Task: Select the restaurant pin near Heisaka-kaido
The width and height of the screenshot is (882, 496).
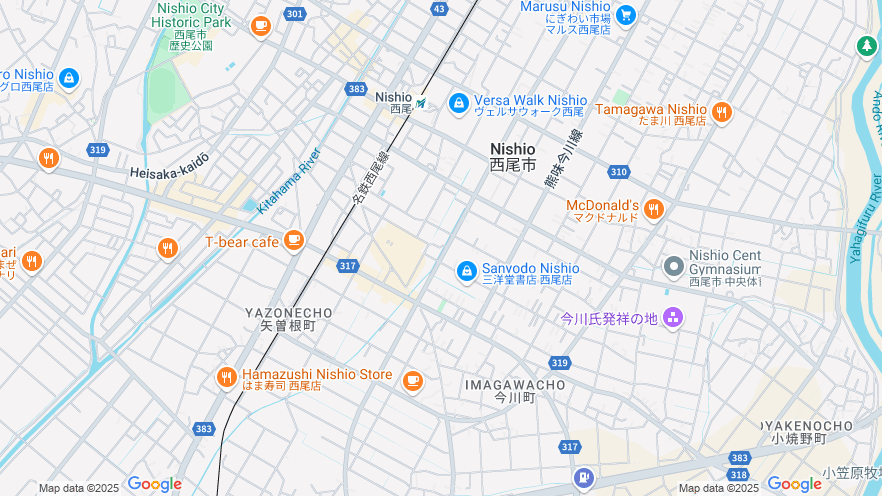Action: point(48,158)
